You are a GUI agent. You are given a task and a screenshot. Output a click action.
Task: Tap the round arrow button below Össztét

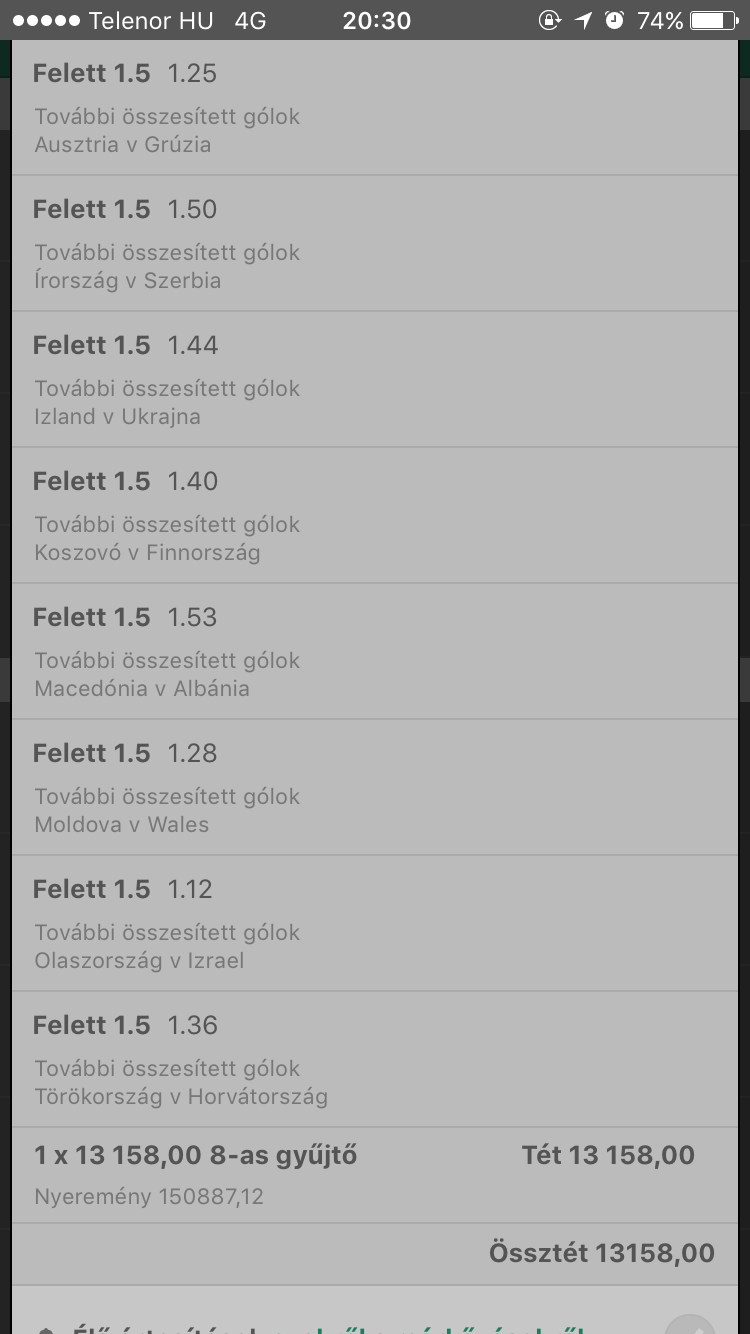pyautogui.click(x=690, y=1325)
